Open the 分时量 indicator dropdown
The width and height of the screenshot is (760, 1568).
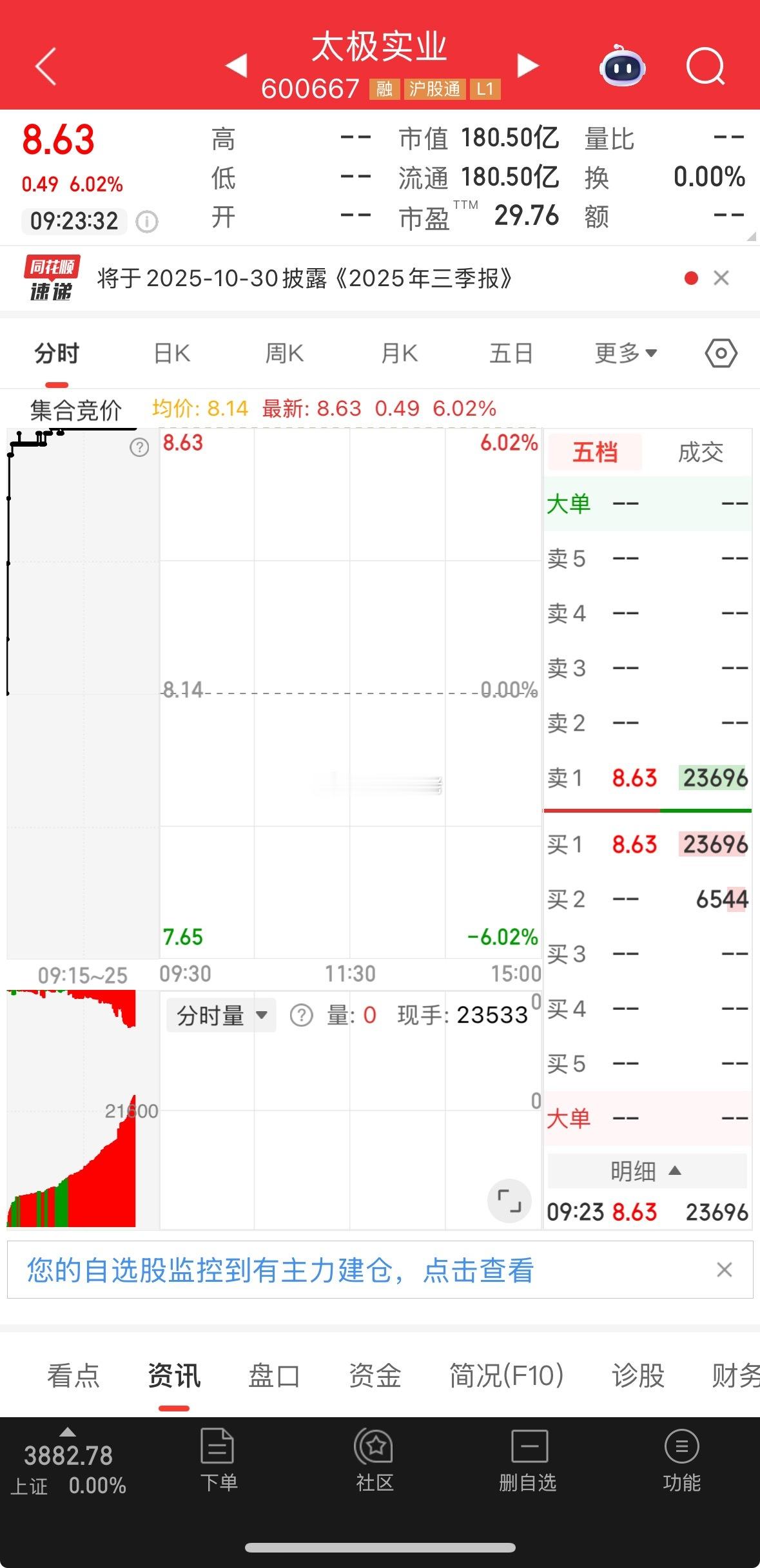click(x=221, y=1015)
